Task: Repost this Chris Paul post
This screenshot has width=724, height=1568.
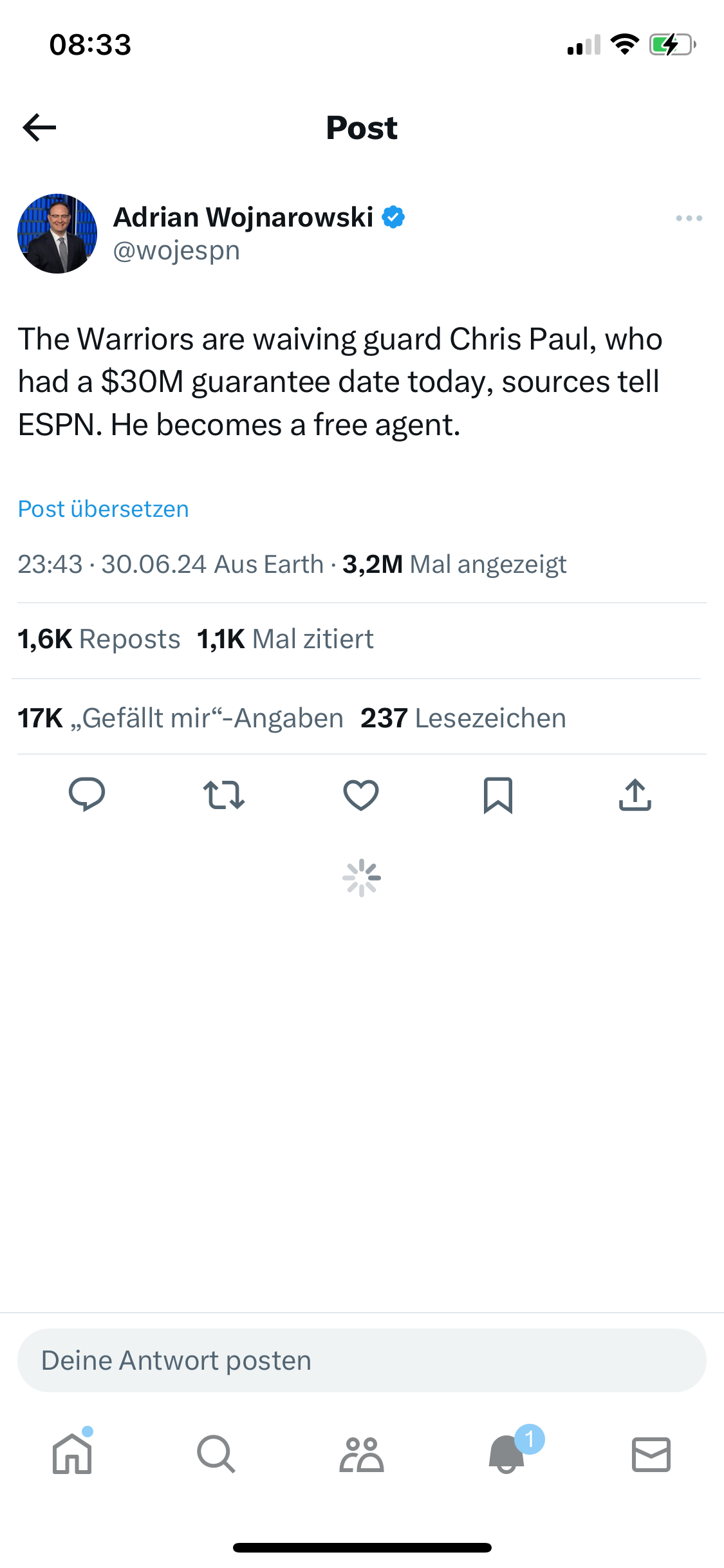Action: pos(223,795)
